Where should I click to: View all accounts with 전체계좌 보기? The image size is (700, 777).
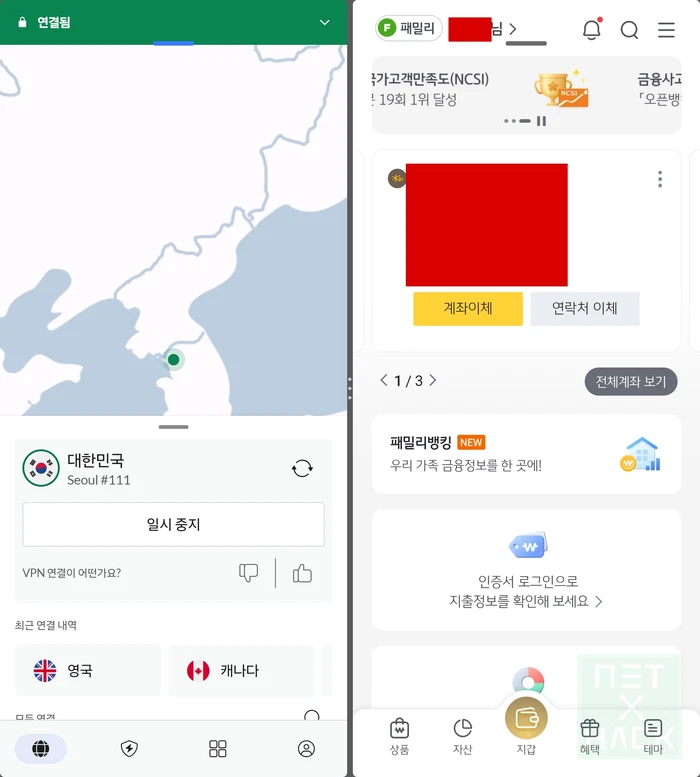point(630,381)
